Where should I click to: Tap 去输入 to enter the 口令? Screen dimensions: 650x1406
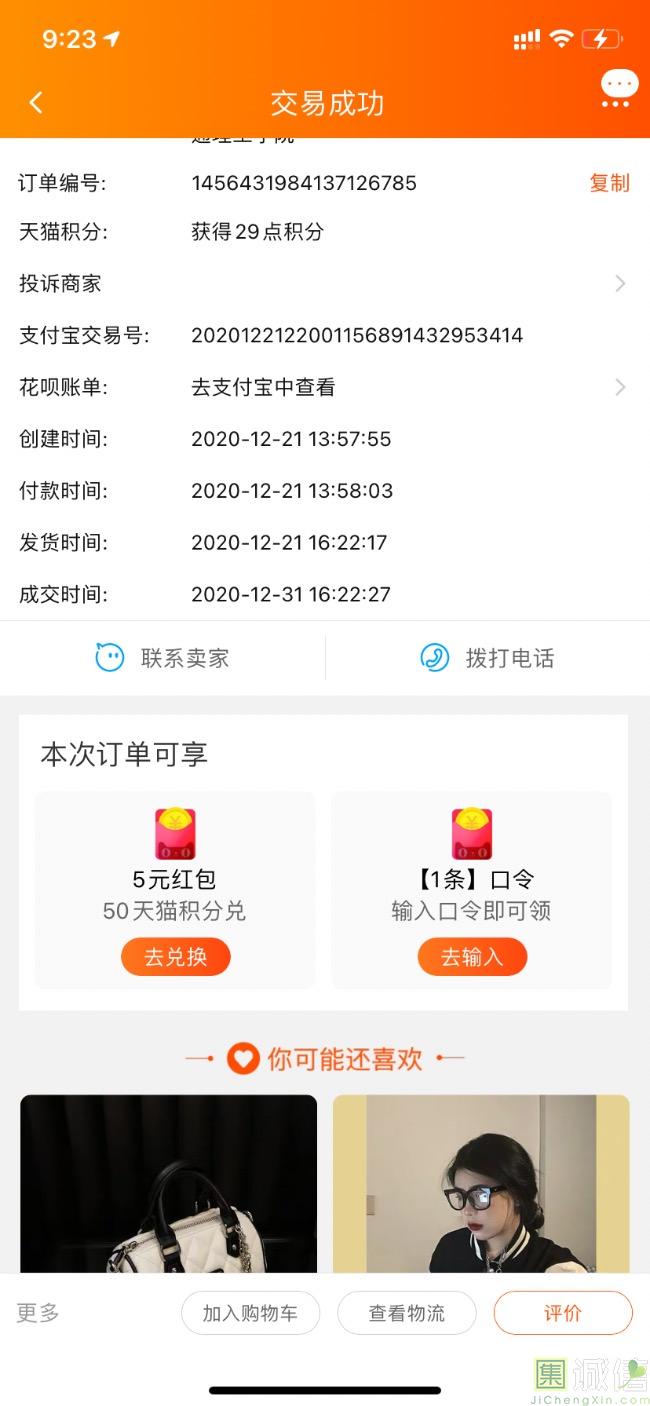pyautogui.click(x=471, y=957)
